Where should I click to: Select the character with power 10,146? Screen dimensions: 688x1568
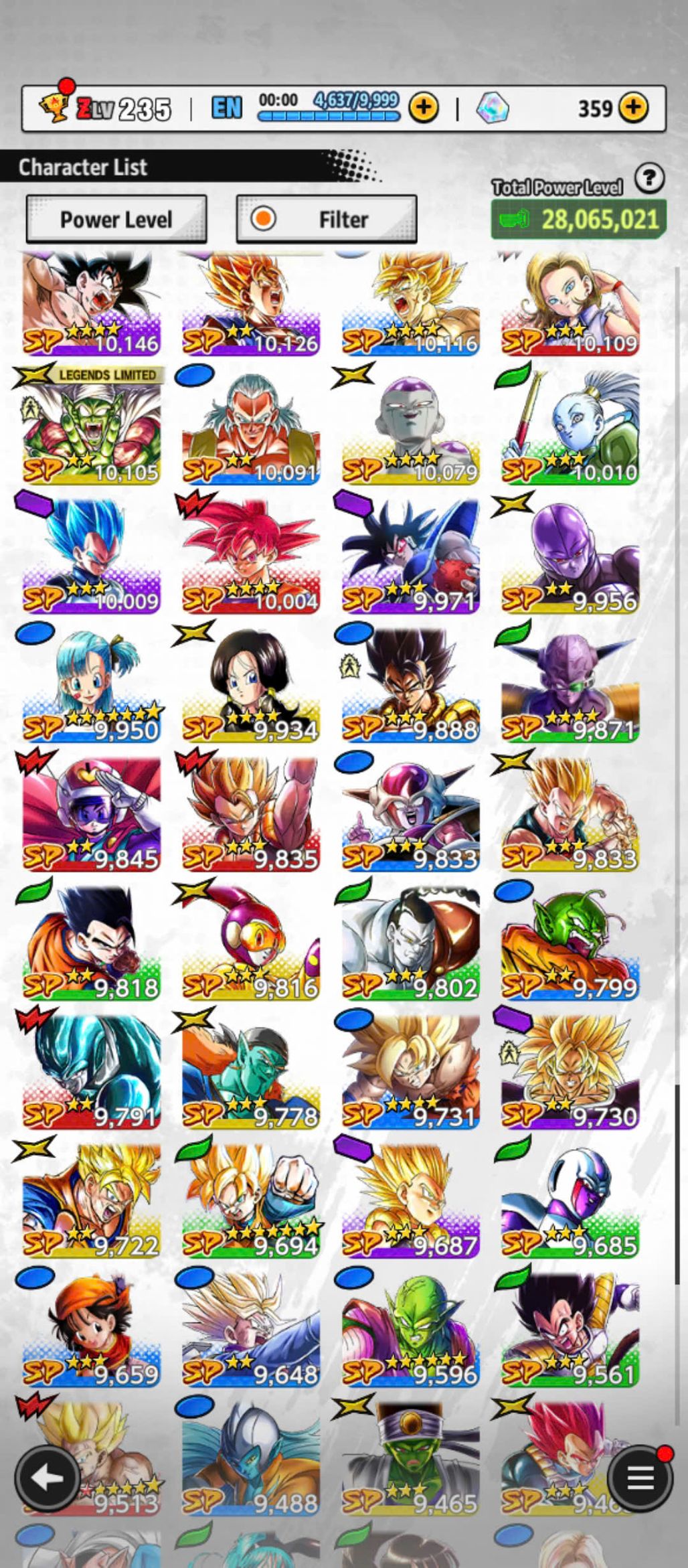[92, 305]
